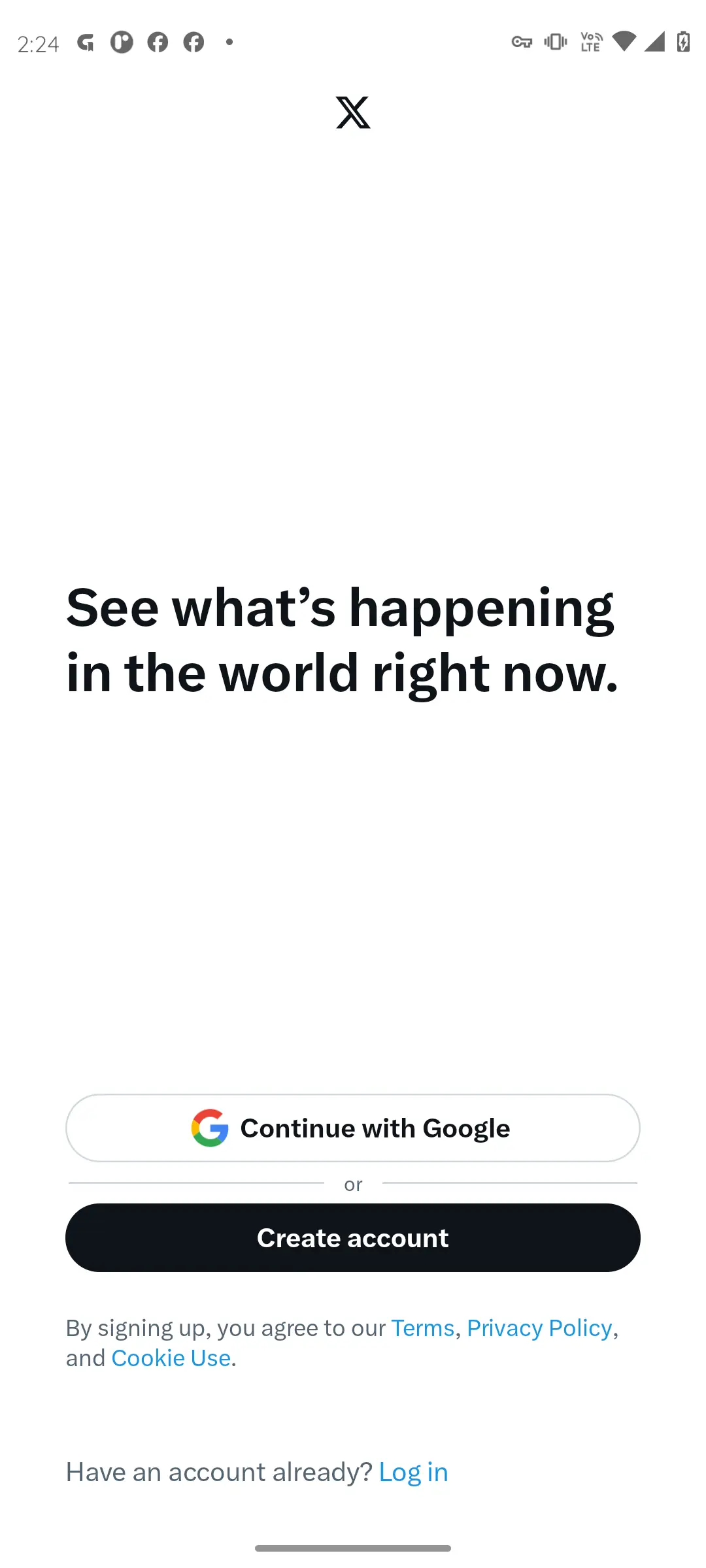Open the Privacy Policy link
Screen dimensions: 706x1568
539,1328
